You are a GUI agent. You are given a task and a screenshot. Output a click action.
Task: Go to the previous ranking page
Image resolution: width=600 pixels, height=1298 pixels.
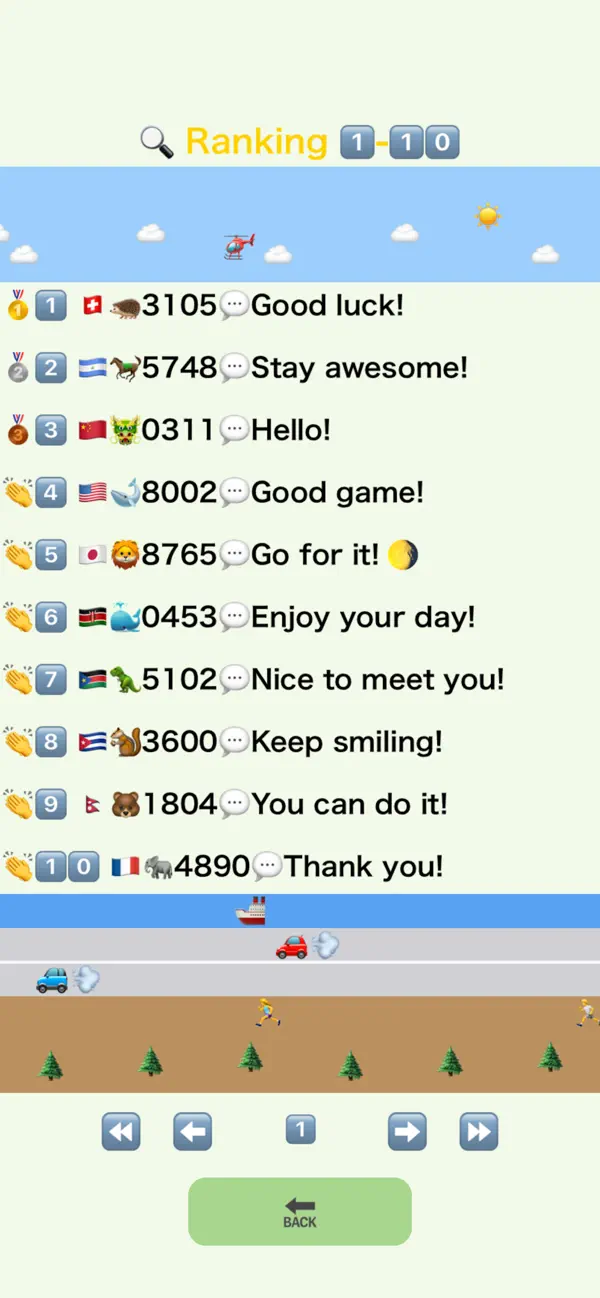click(193, 1132)
